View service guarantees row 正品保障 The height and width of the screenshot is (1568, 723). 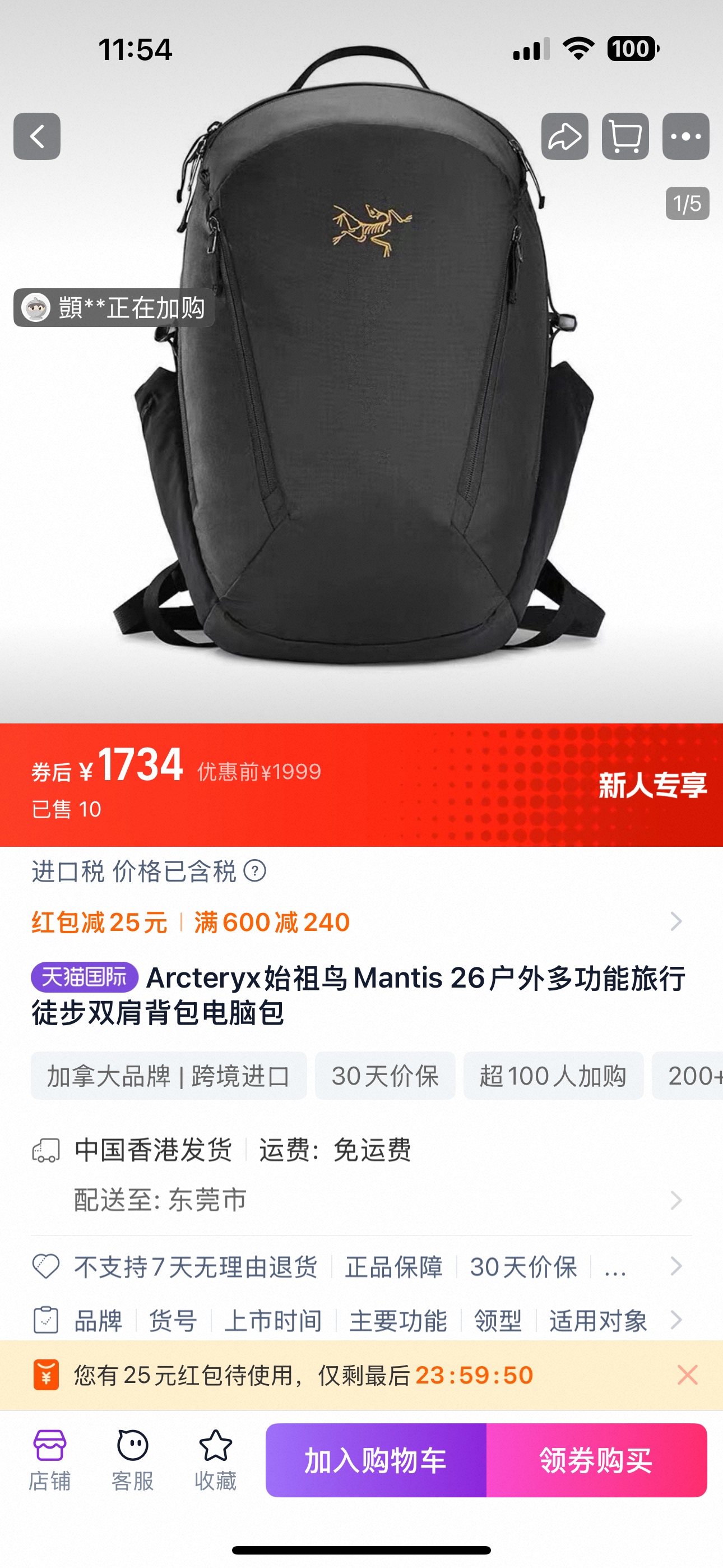361,1267
